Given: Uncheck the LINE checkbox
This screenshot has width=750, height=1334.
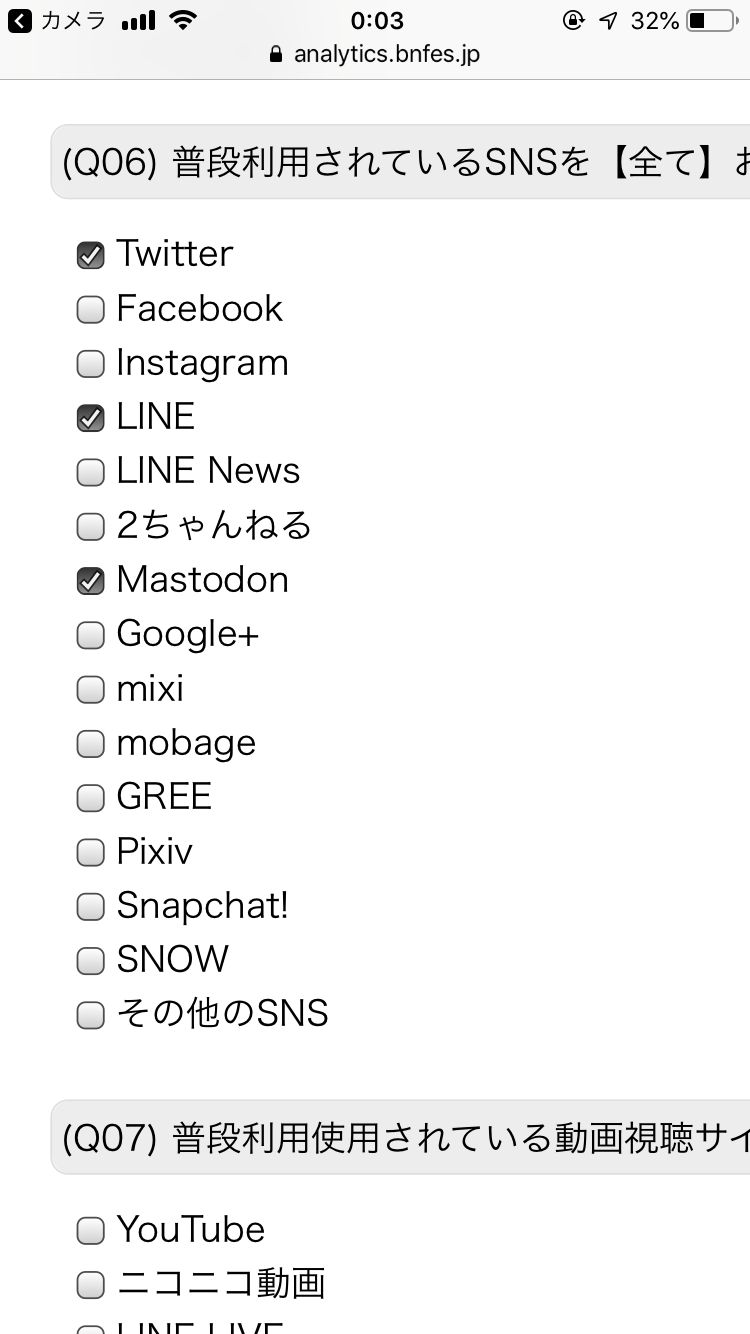Looking at the screenshot, I should click(91, 418).
